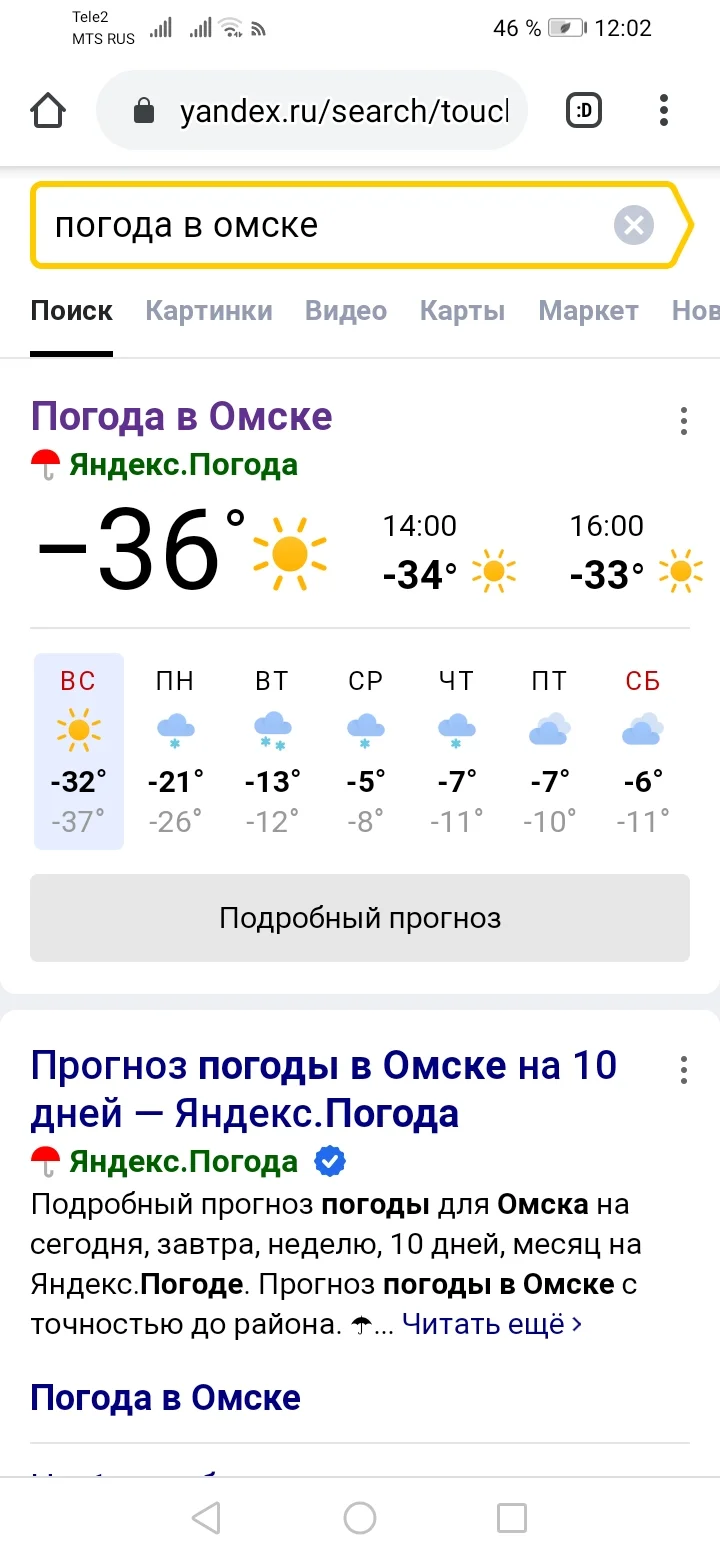720x1560 pixels.
Task: Open the tab switcher showing smiley counter
Action: tap(583, 110)
